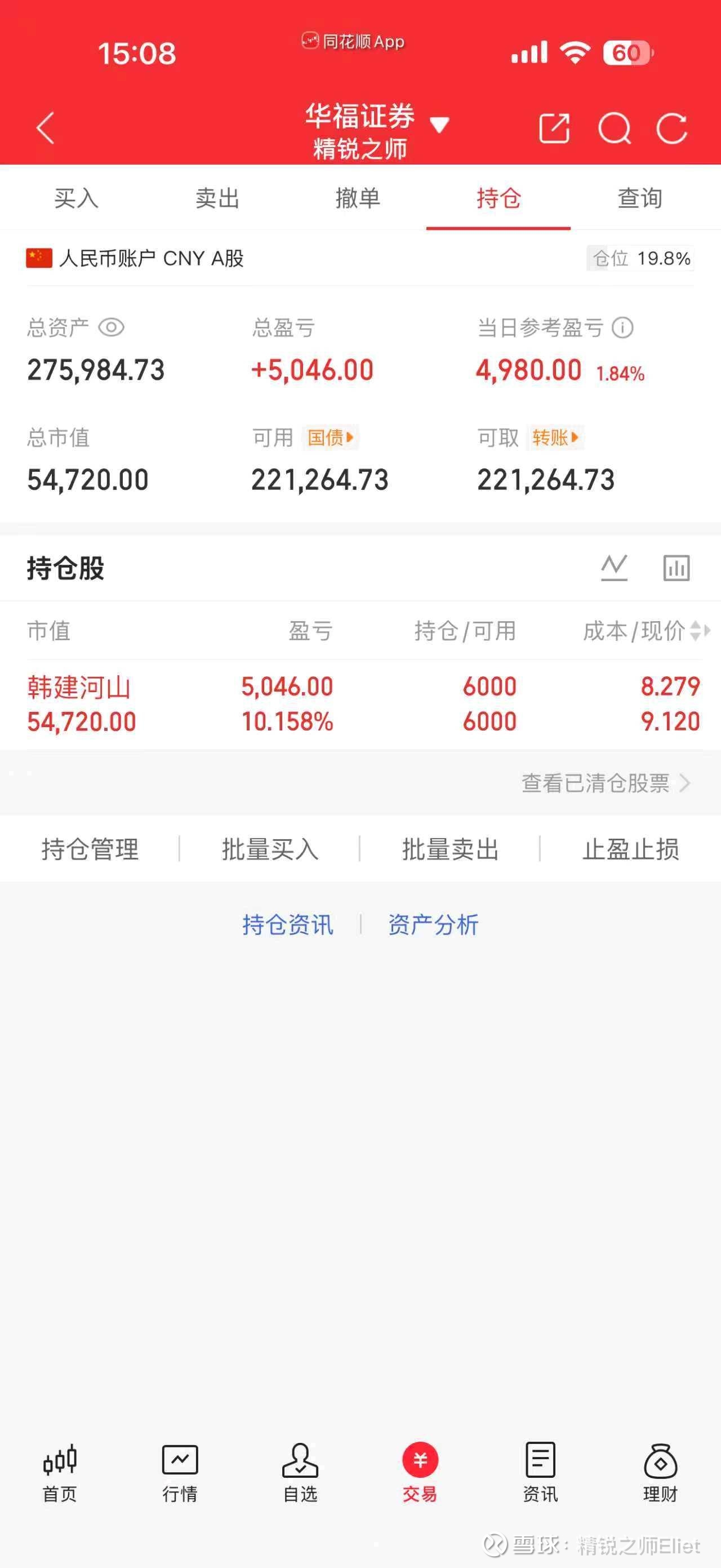
Task: Open the search icon in the header
Action: point(614,129)
